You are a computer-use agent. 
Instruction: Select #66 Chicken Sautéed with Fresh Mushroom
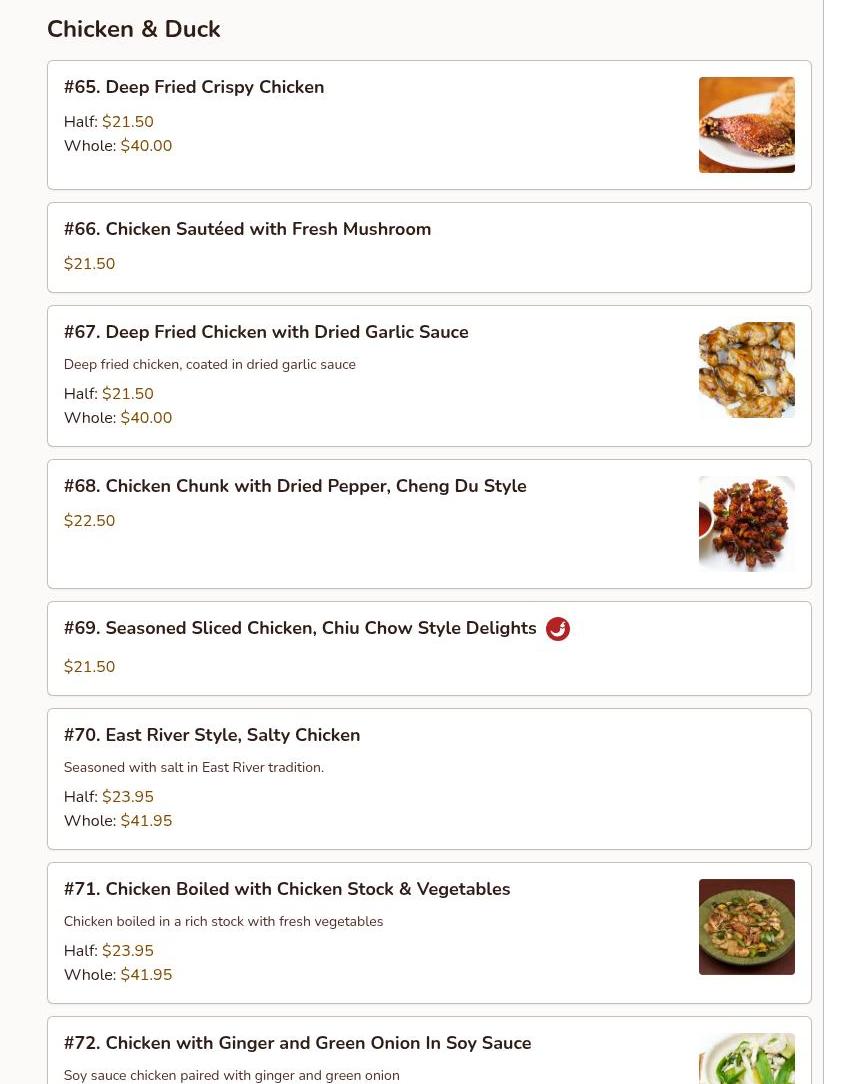(247, 229)
